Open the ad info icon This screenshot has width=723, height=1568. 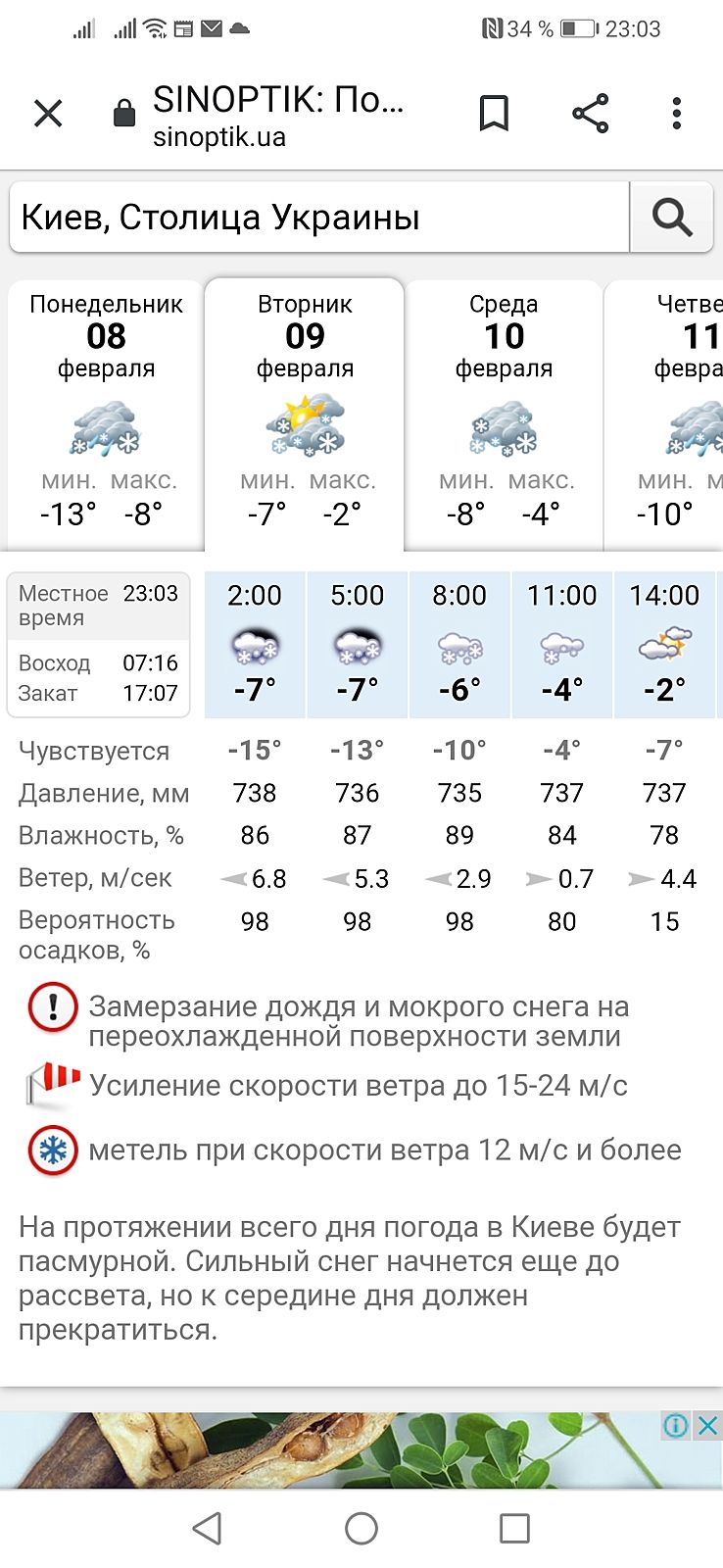coord(676,1426)
